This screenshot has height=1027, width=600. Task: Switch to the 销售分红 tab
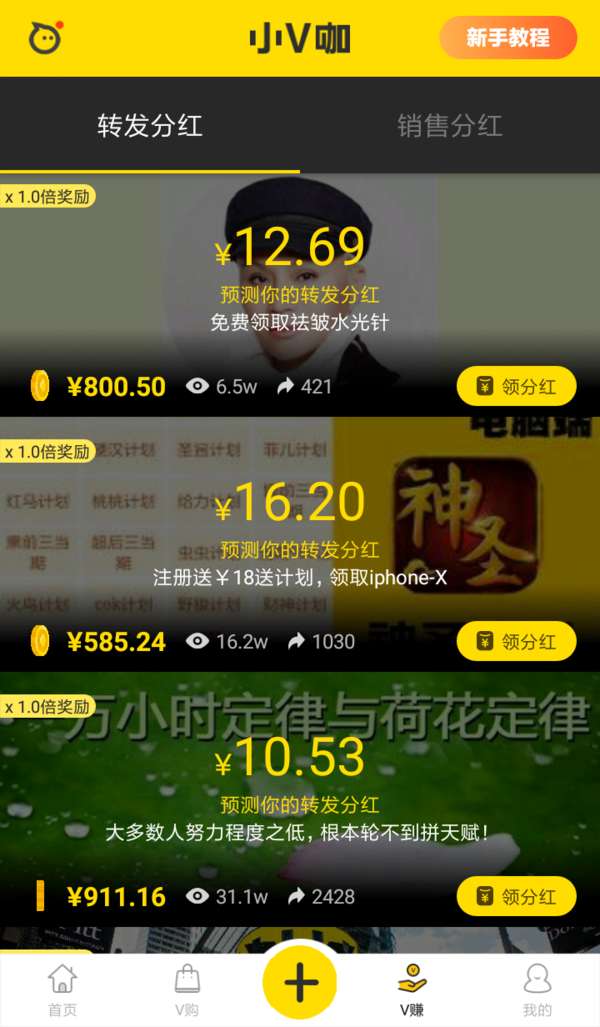click(x=450, y=126)
